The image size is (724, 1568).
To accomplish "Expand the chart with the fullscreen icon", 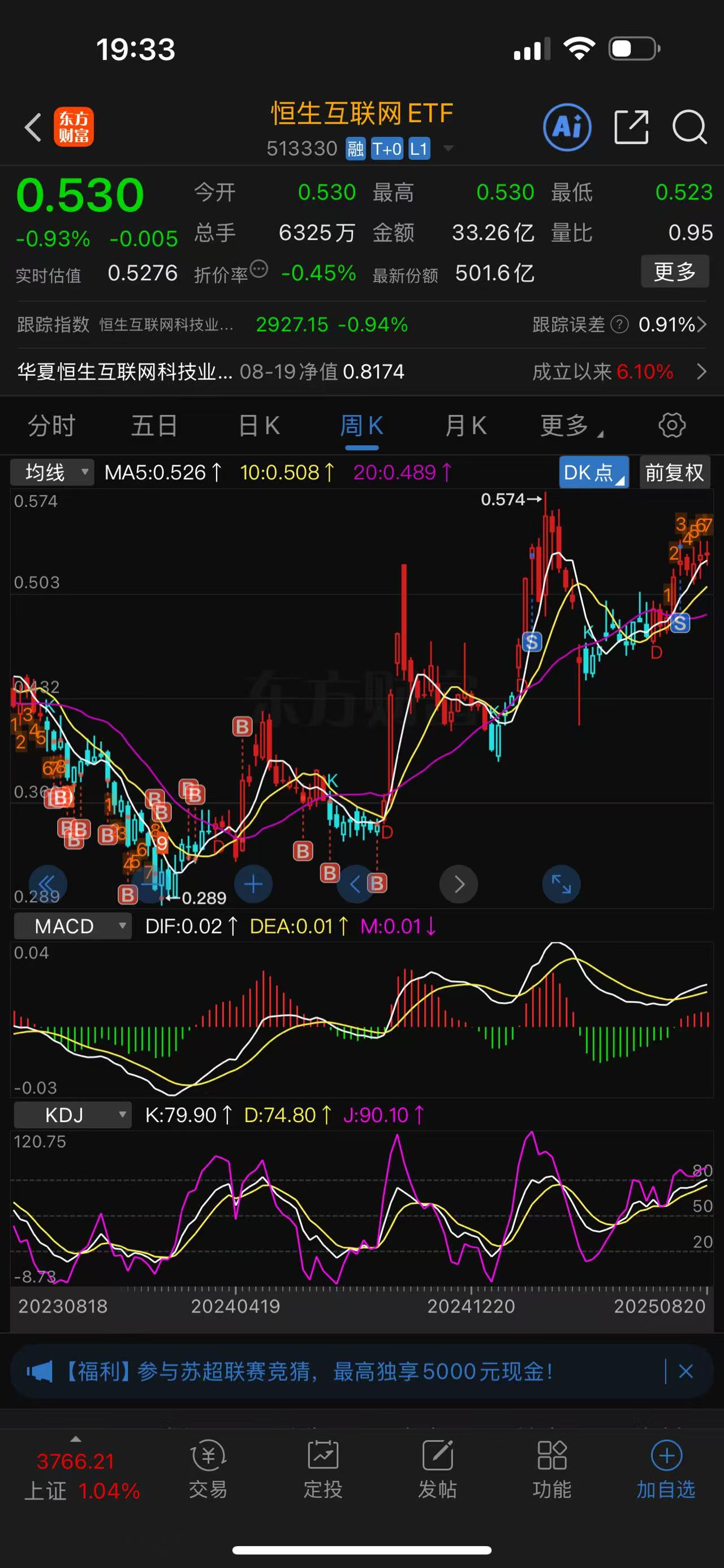I will coord(561,885).
